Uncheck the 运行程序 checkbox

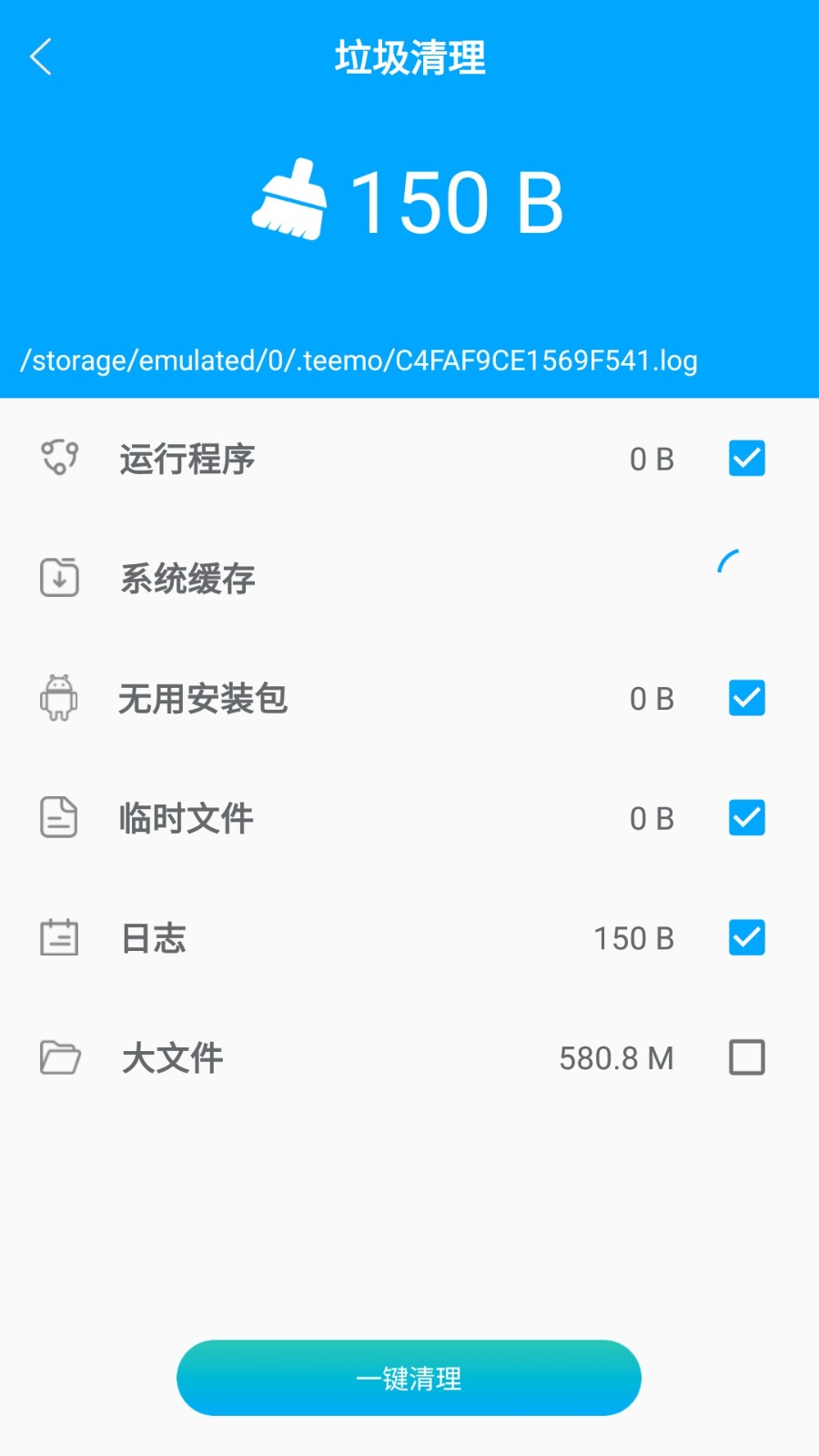pyautogui.click(x=745, y=459)
